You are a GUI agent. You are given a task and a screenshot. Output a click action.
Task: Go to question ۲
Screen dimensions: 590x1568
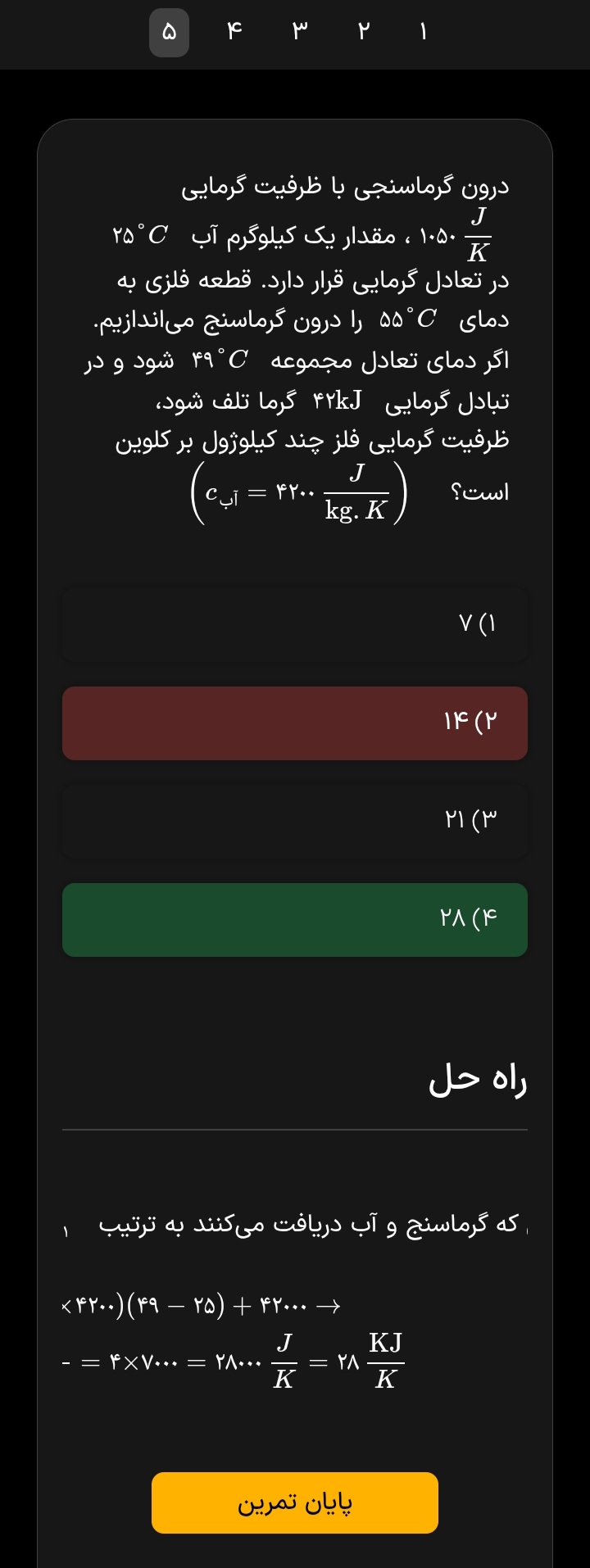(x=364, y=33)
